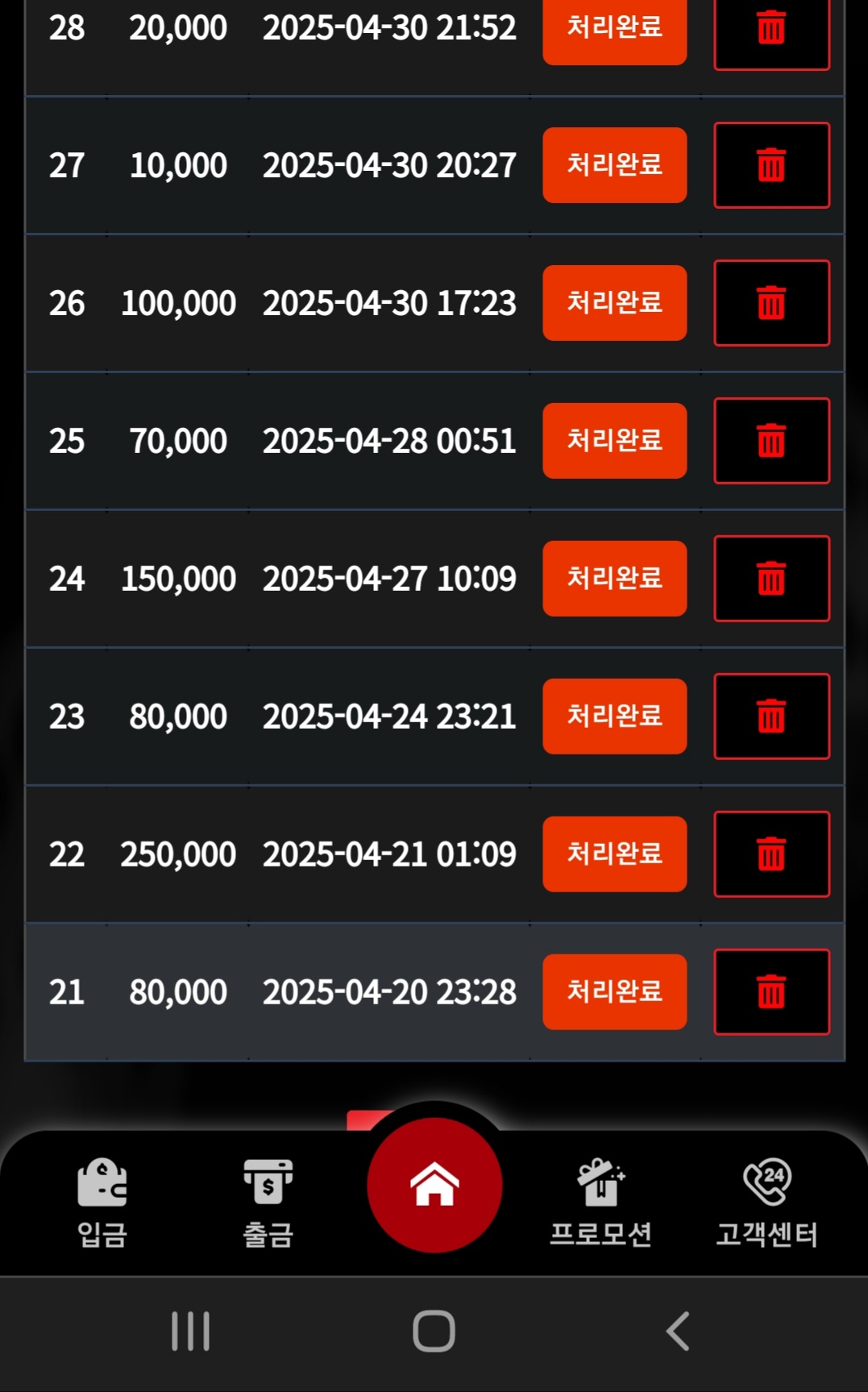Delete entry 22 for 250,000

pos(771,854)
